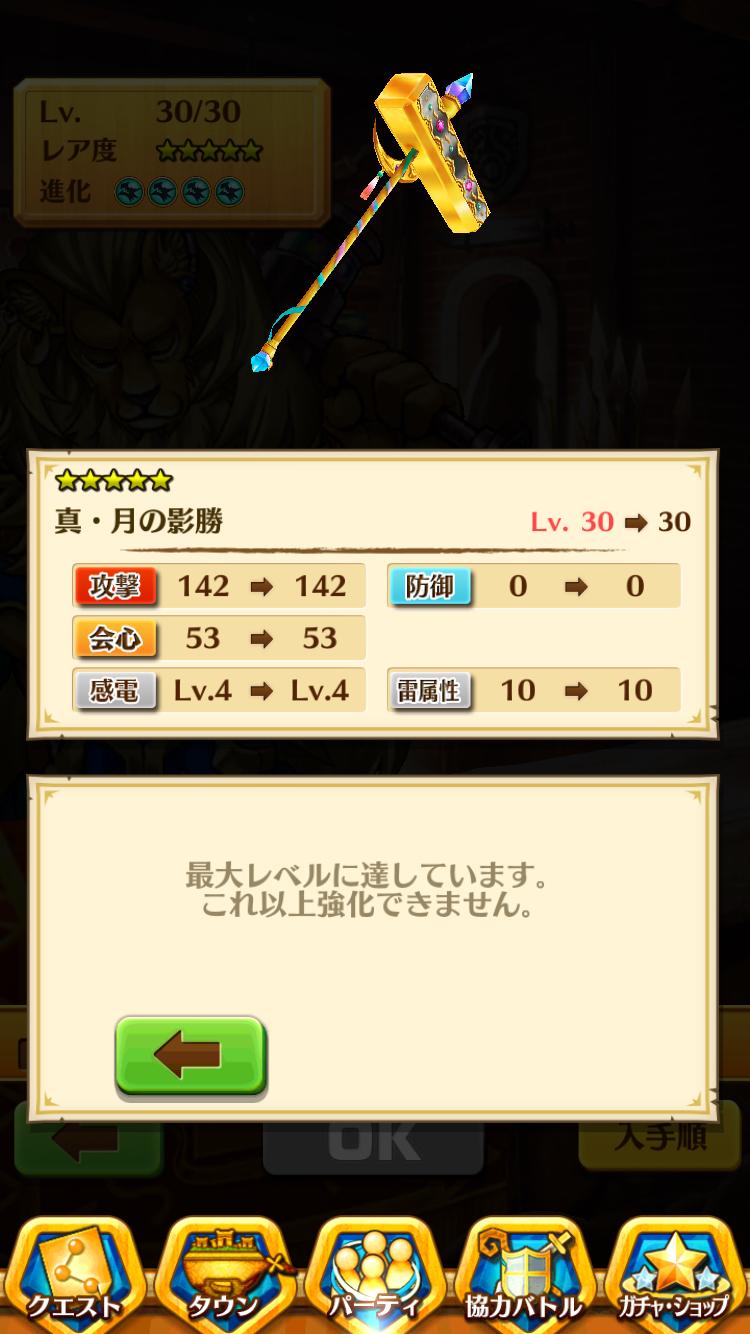
Task: Select the 雷属性 lightning attribute badge
Action: point(430,691)
